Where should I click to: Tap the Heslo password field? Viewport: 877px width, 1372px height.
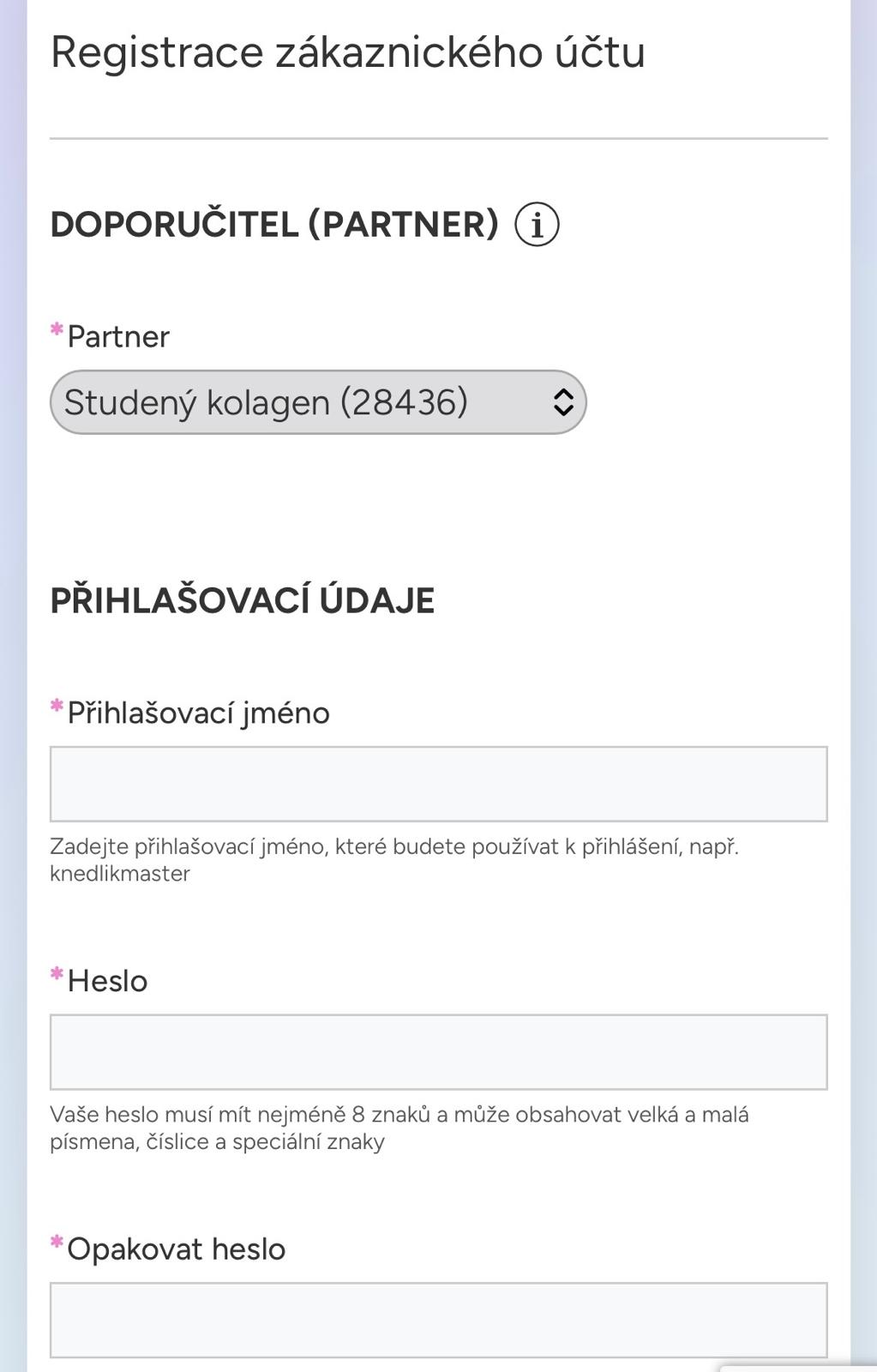pos(438,1052)
